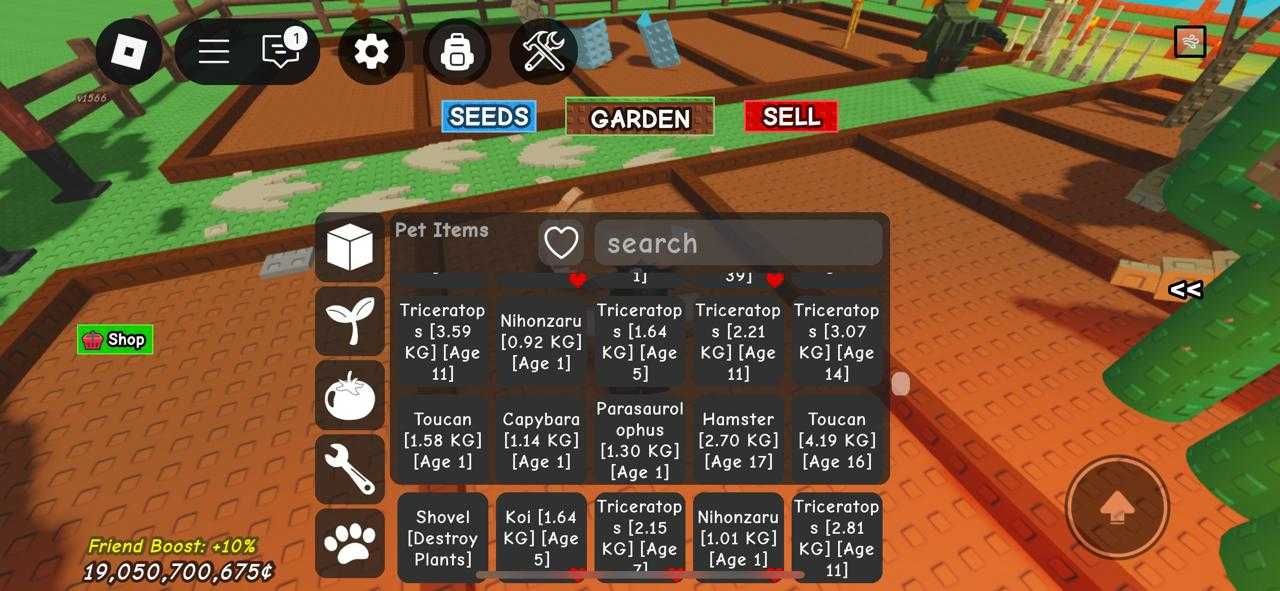Image resolution: width=1280 pixels, height=591 pixels.
Task: Filter favorites with the heart icon
Action: 561,243
